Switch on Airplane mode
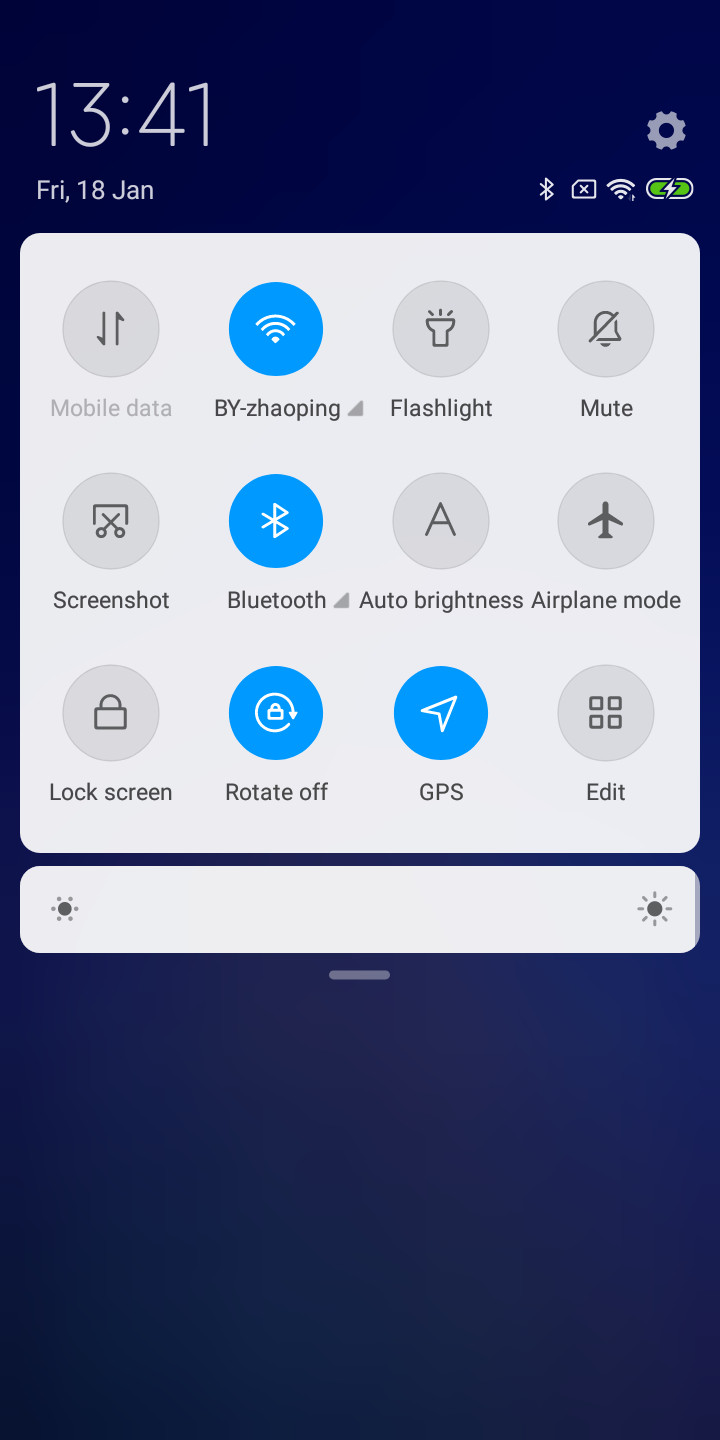 [606, 521]
